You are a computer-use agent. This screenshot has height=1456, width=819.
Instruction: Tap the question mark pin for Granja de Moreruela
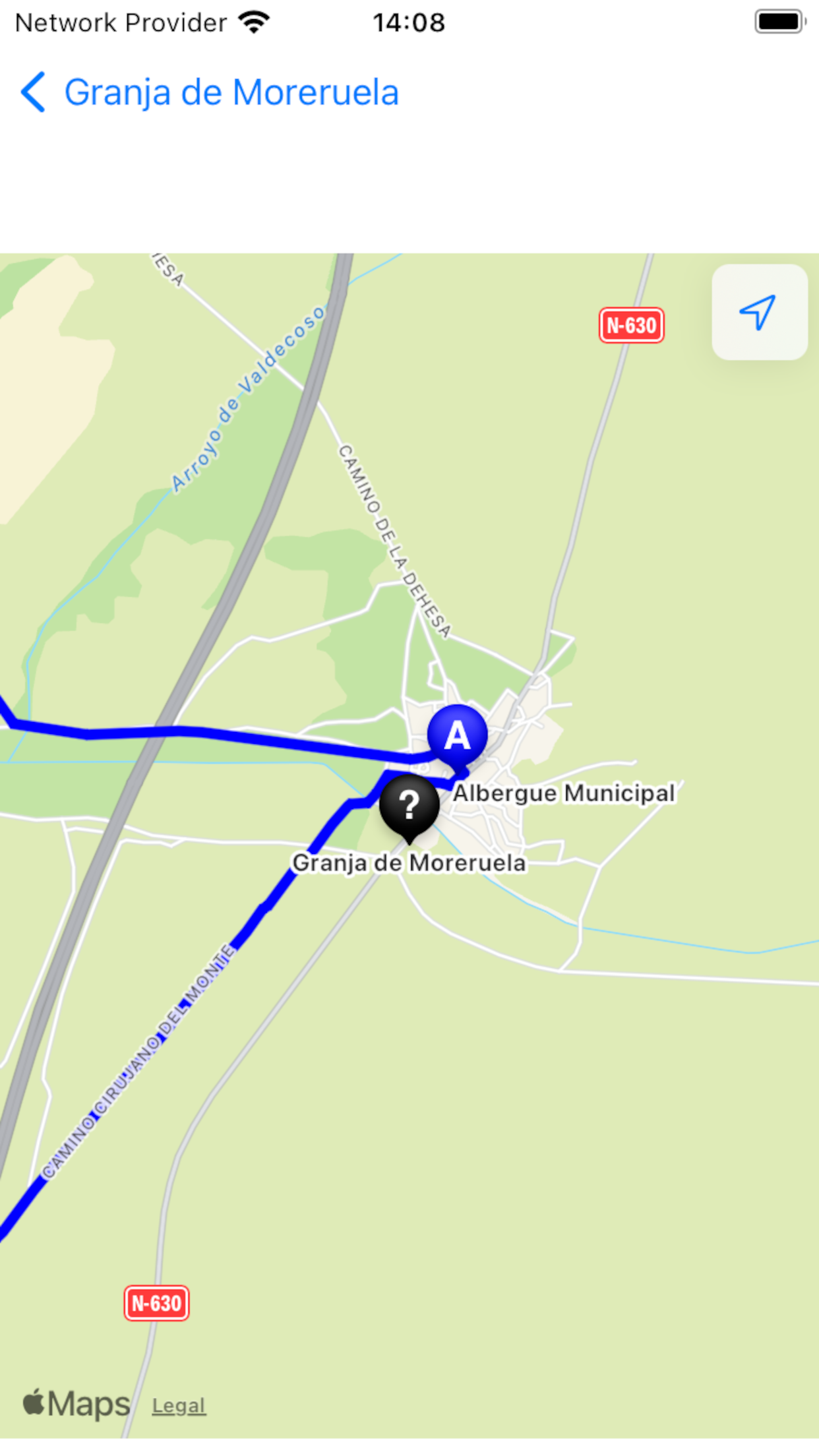[x=409, y=805]
